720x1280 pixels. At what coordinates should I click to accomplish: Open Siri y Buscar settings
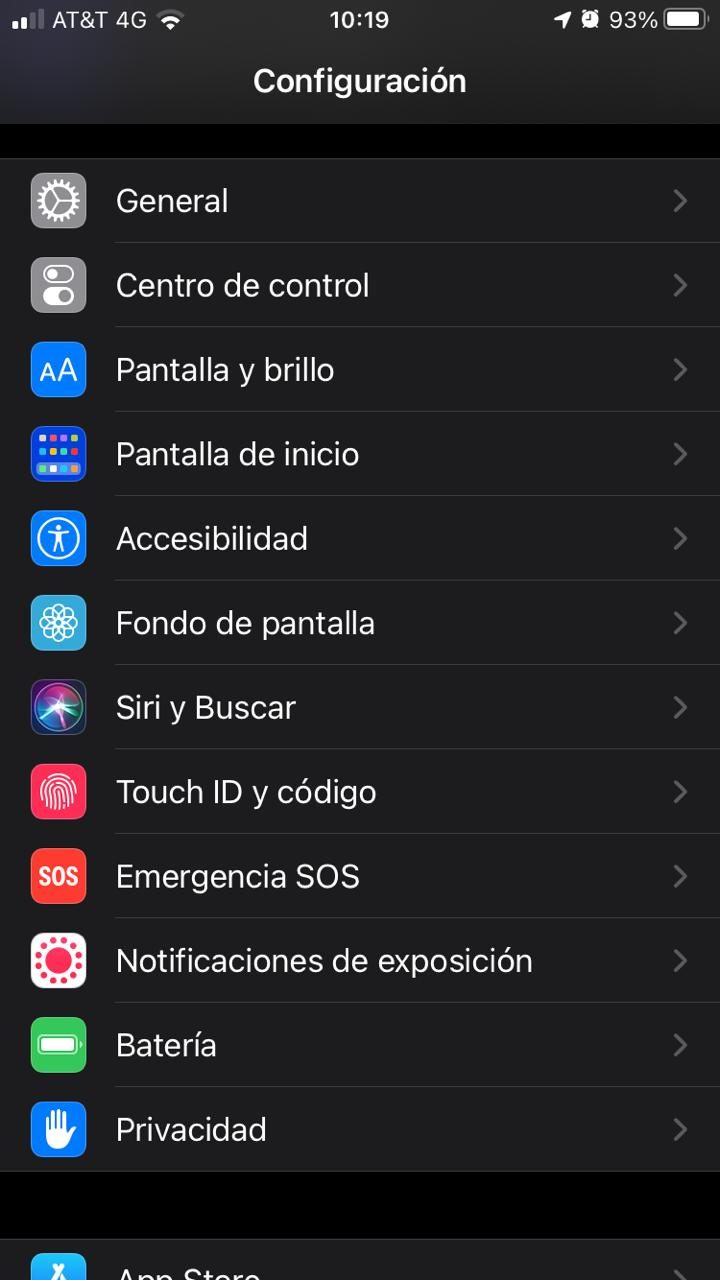[x=360, y=708]
